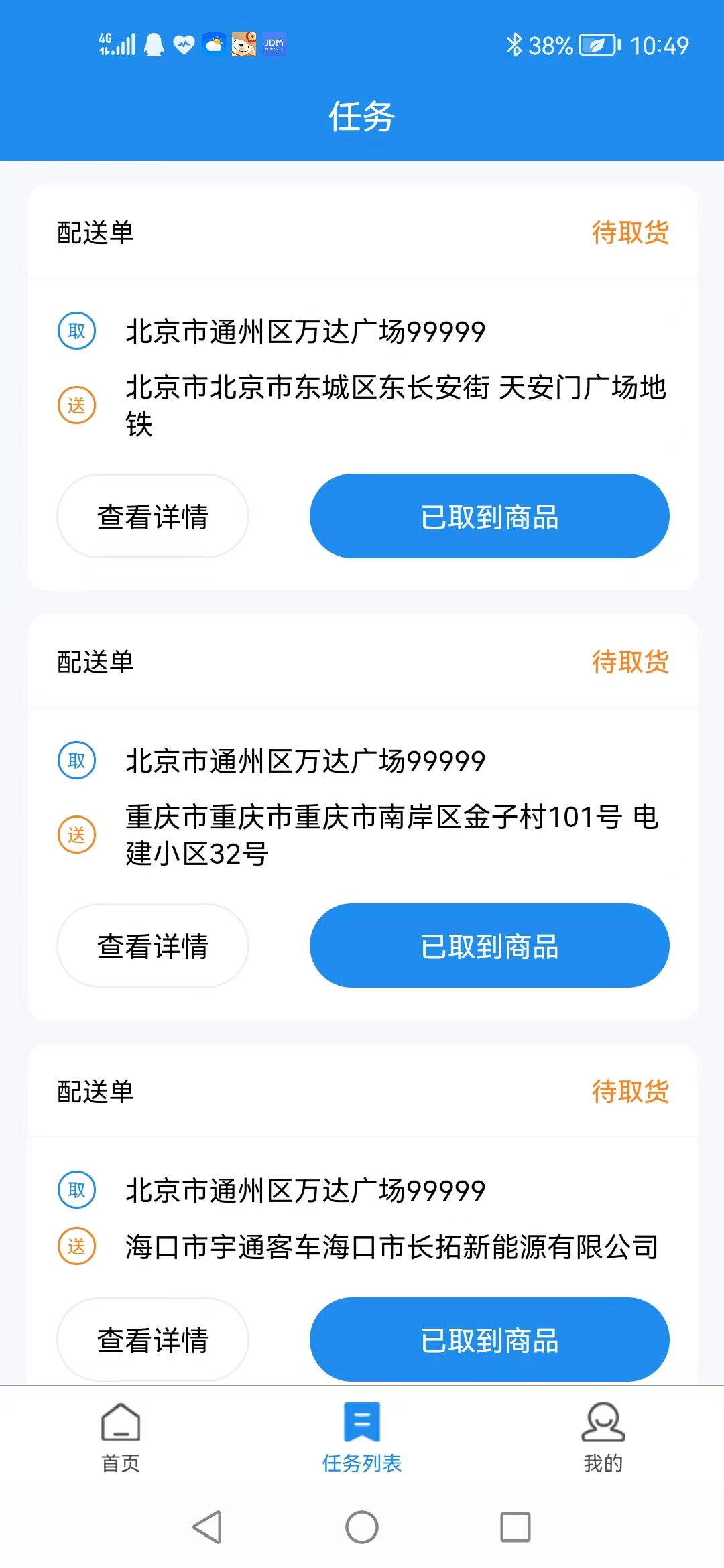724x1568 pixels.
Task: Tap 已取到商品 for the 海口市宇通客车 delivery order
Action: click(489, 1340)
